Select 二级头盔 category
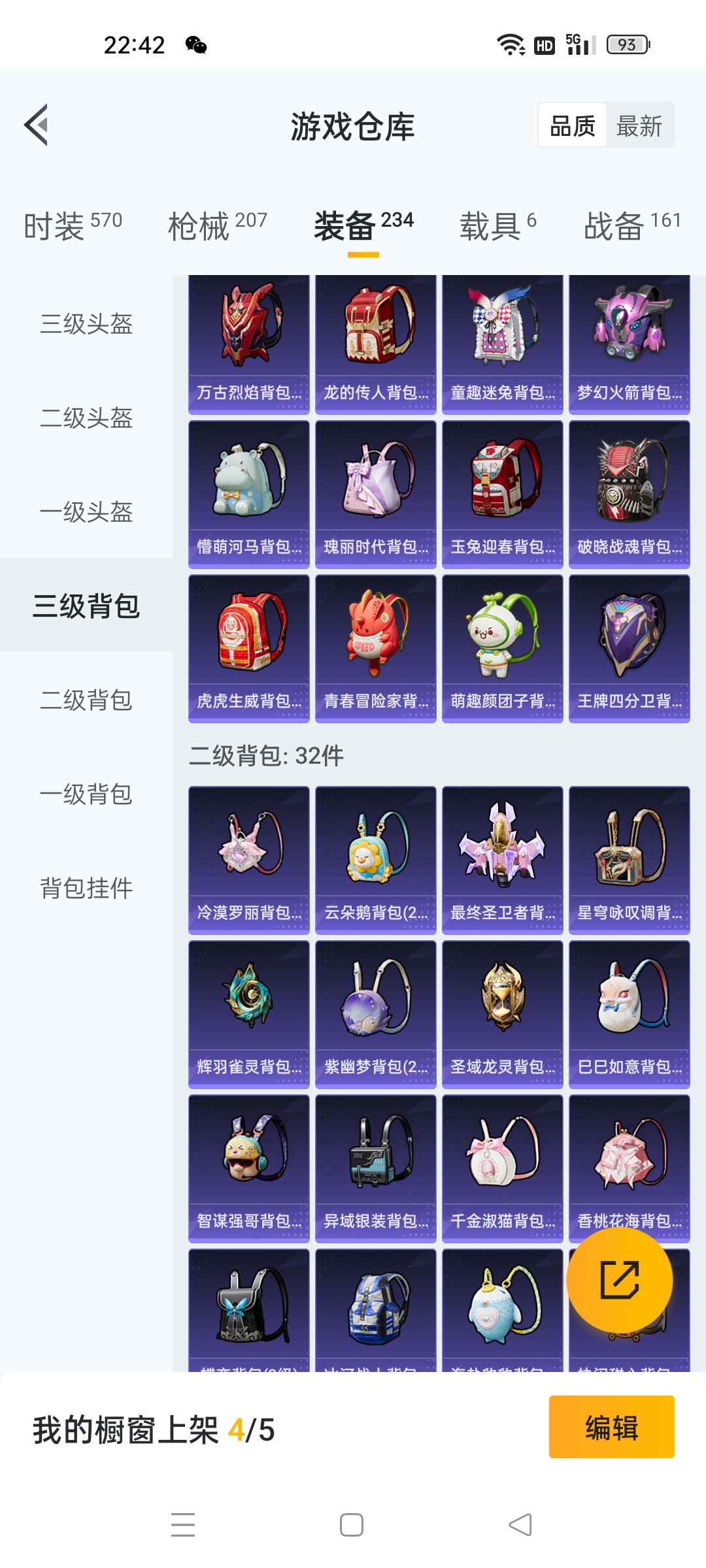The height and width of the screenshot is (1568, 706). tap(86, 418)
